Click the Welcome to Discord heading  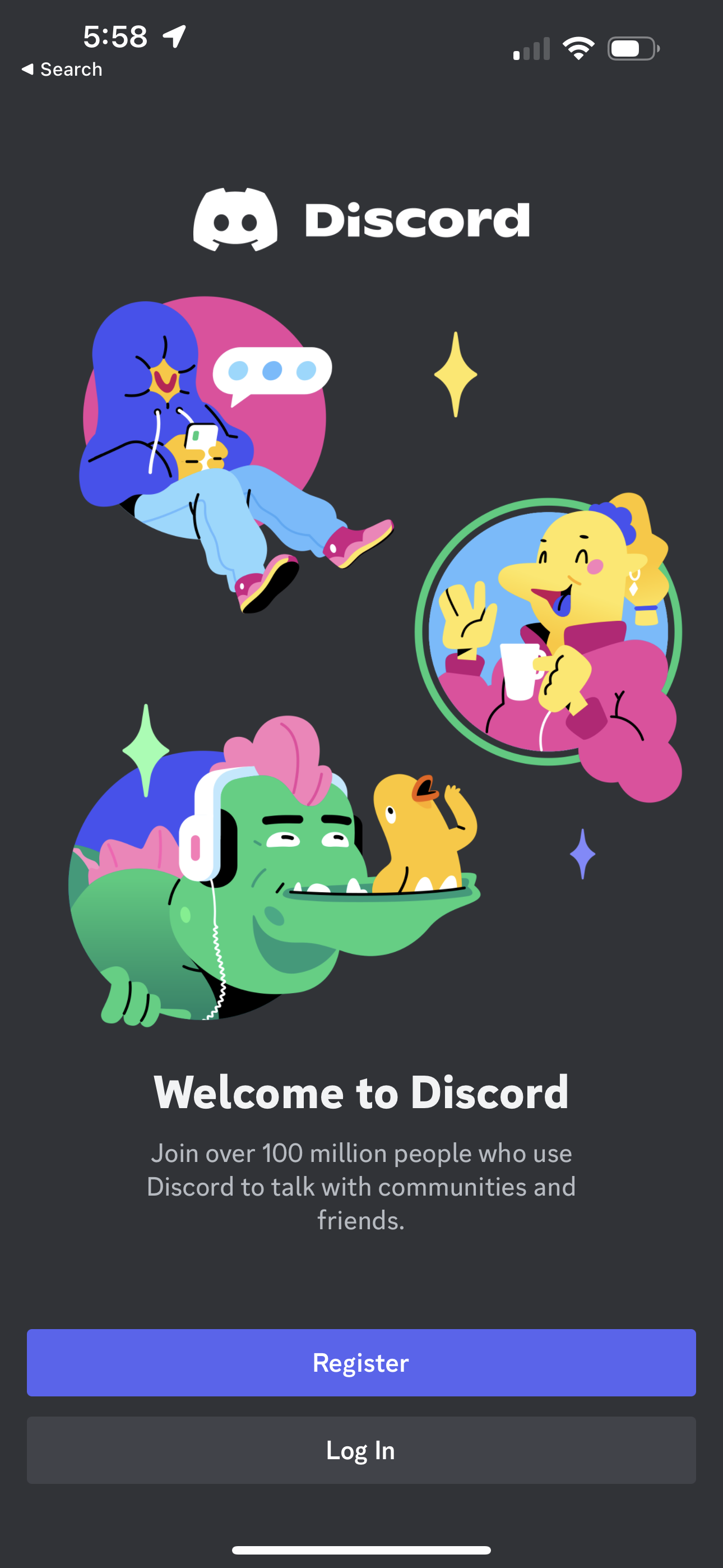tap(361, 1091)
